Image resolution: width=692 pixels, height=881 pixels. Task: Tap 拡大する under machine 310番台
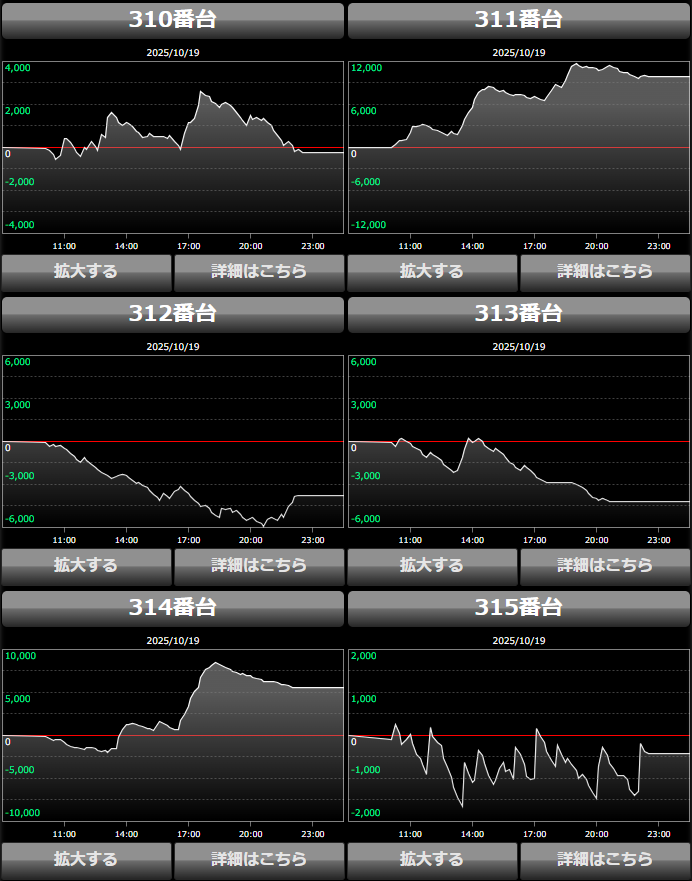pyautogui.click(x=86, y=271)
